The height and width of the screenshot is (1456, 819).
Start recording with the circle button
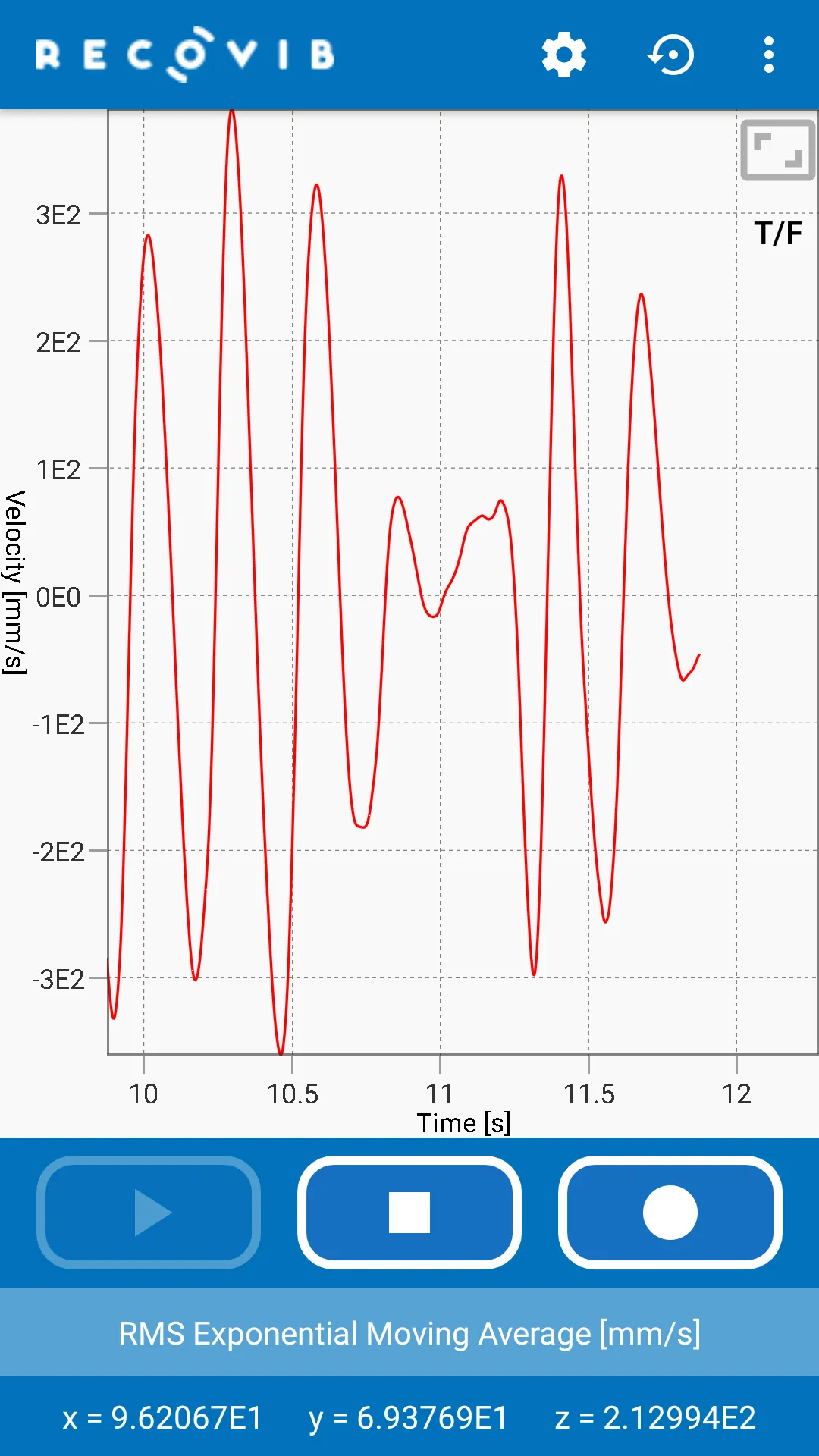(x=670, y=1213)
